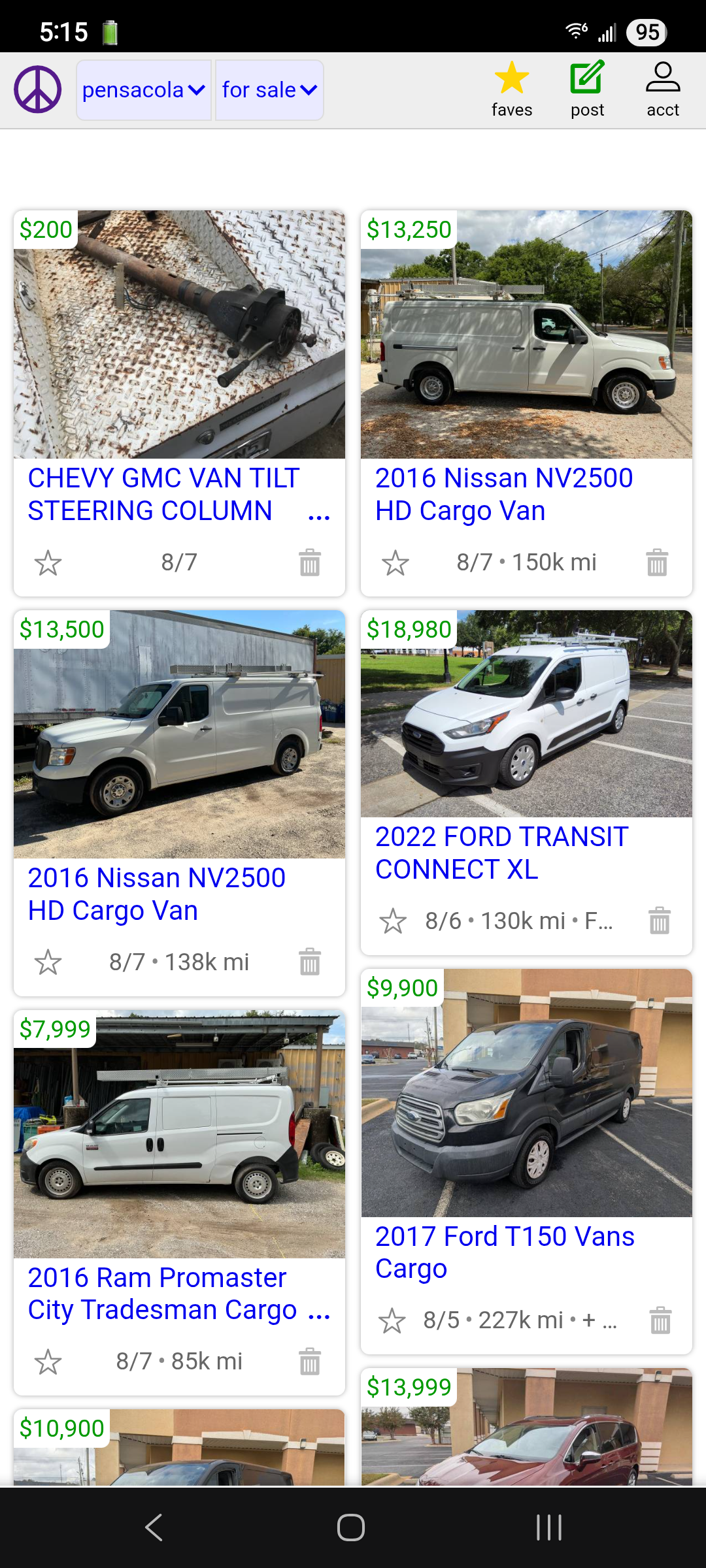Screen dimensions: 706x1568
Task: Open the Chevy GMC van tilt steering column listing
Action: [163, 495]
